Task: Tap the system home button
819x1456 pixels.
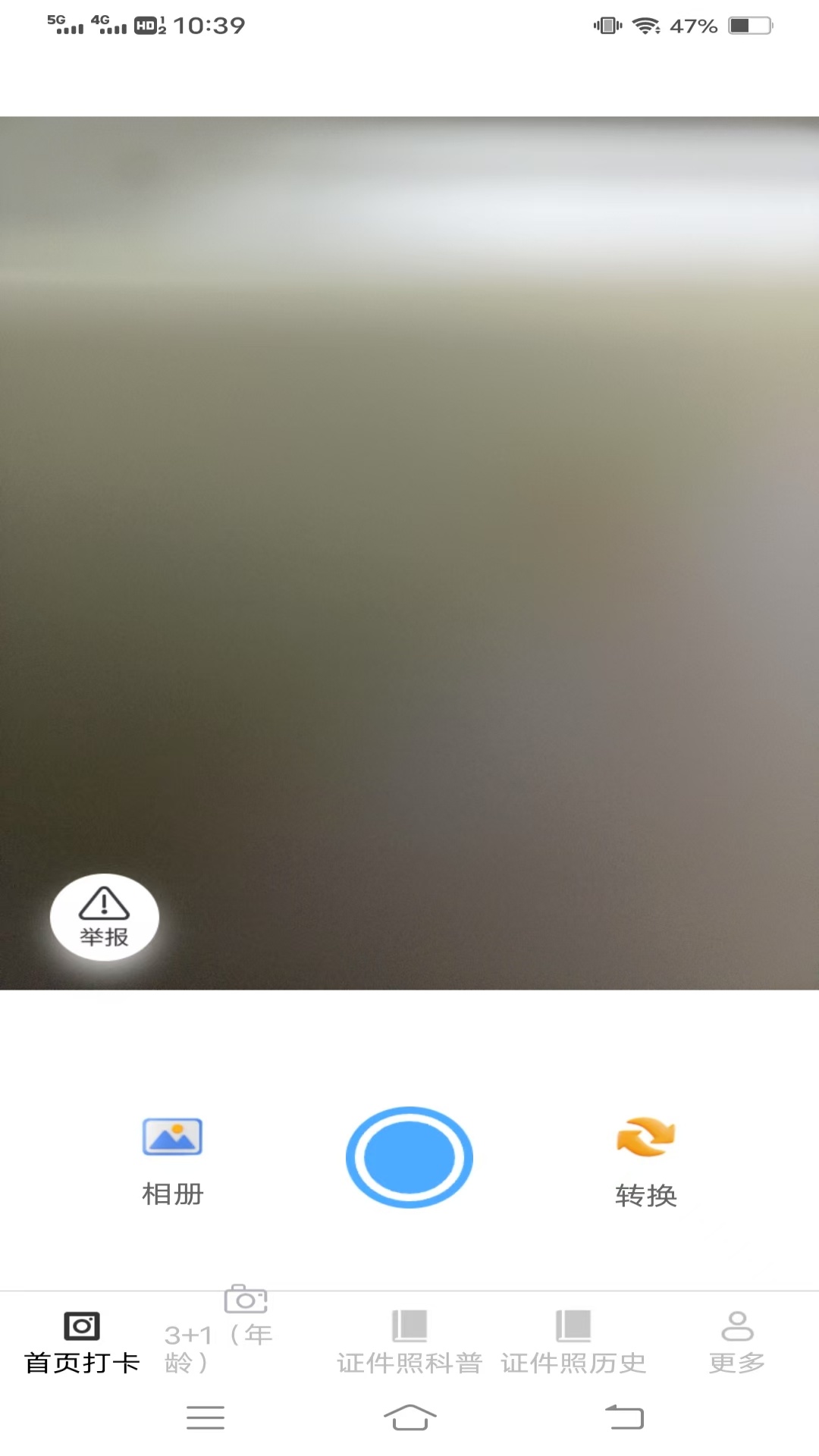Action: (409, 1417)
